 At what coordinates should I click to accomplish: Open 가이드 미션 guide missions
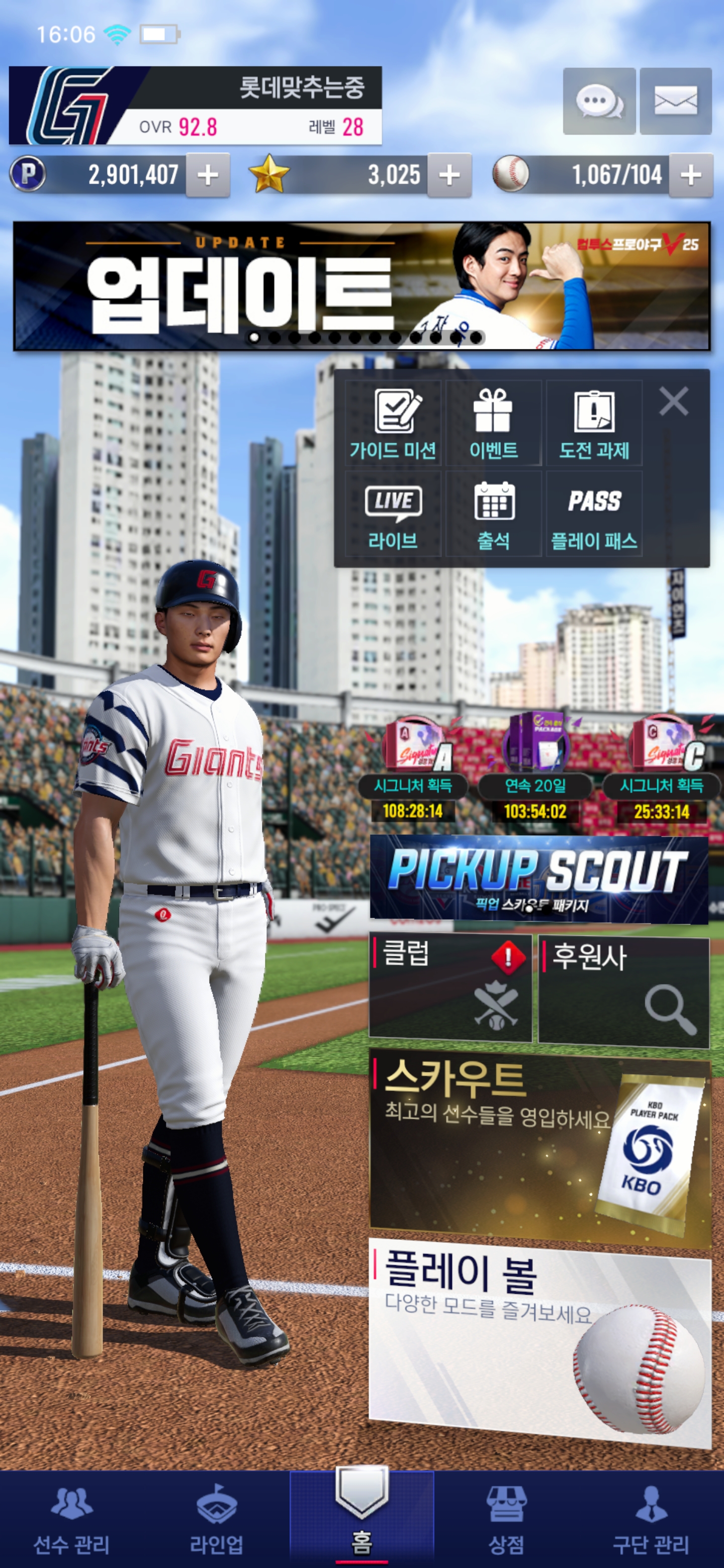(x=393, y=424)
